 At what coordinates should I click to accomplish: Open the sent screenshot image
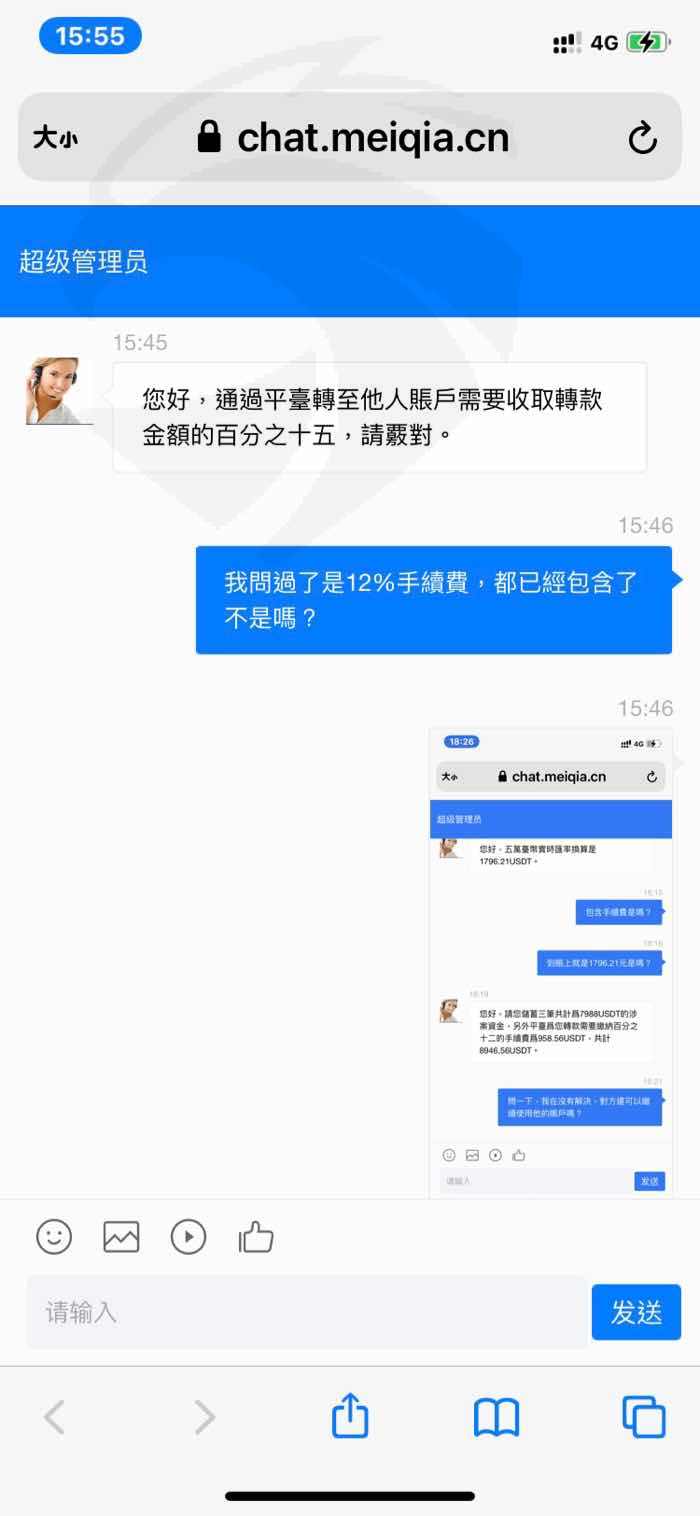[551, 961]
